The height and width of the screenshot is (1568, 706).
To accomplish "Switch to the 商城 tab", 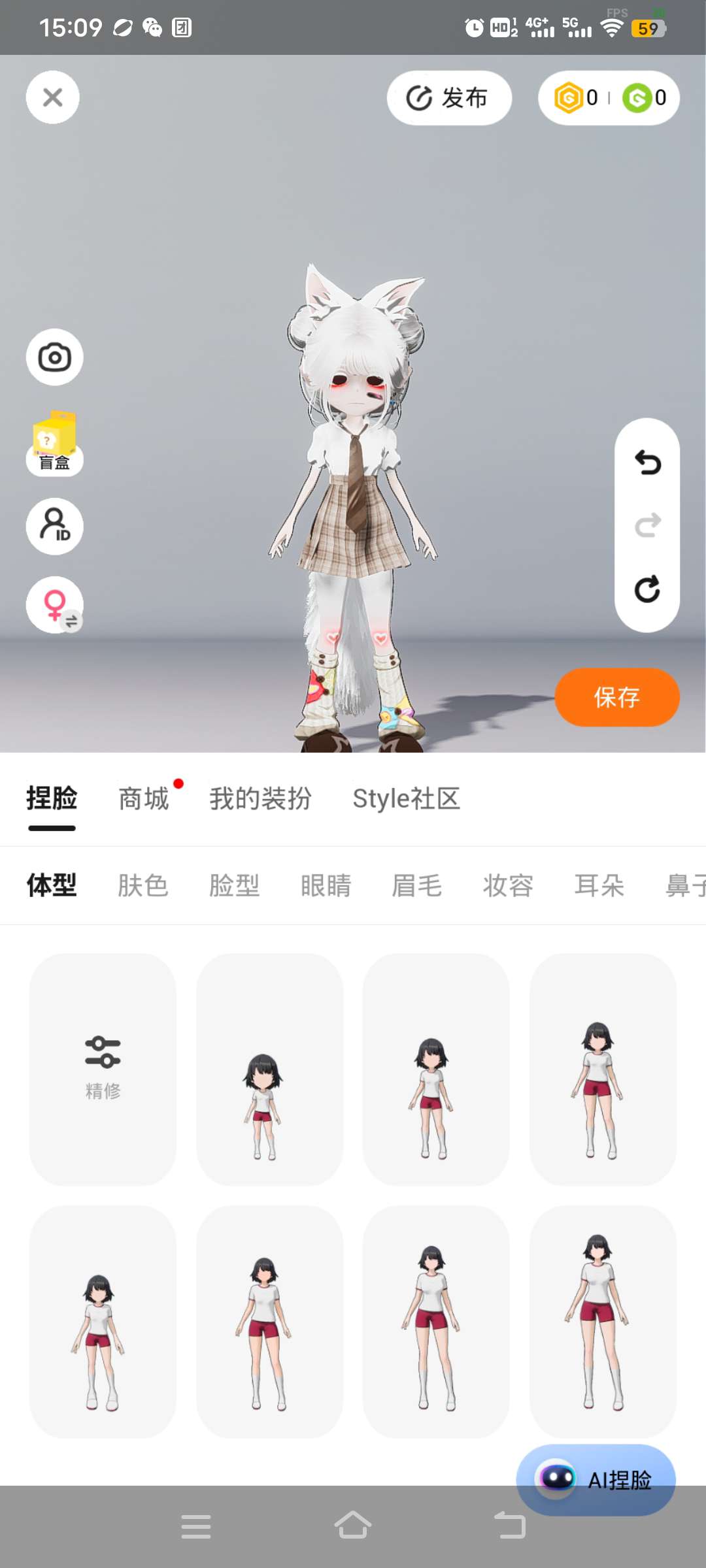I will 144,798.
